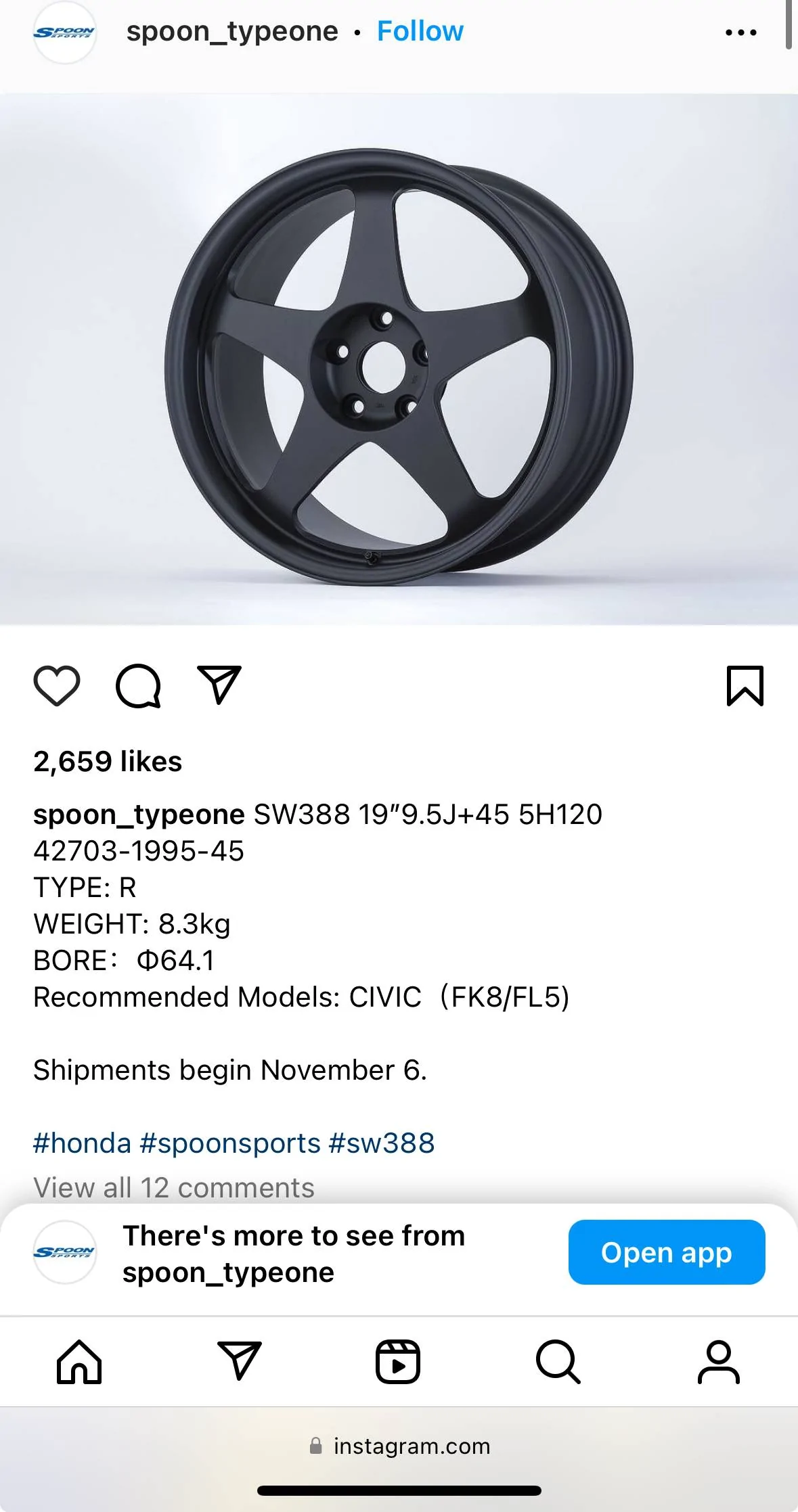The width and height of the screenshot is (798, 1512).
Task: Open the #honda hashtag
Action: click(x=82, y=1143)
